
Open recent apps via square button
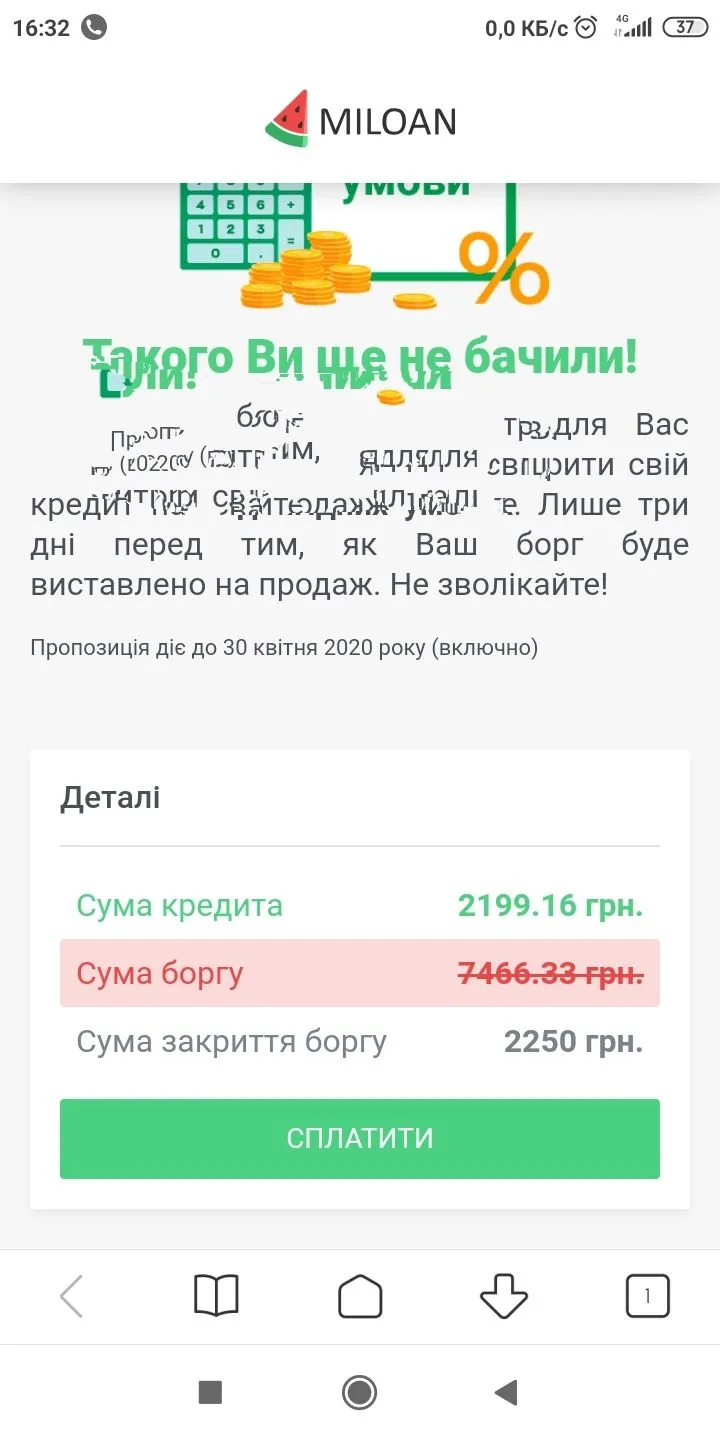click(210, 1391)
